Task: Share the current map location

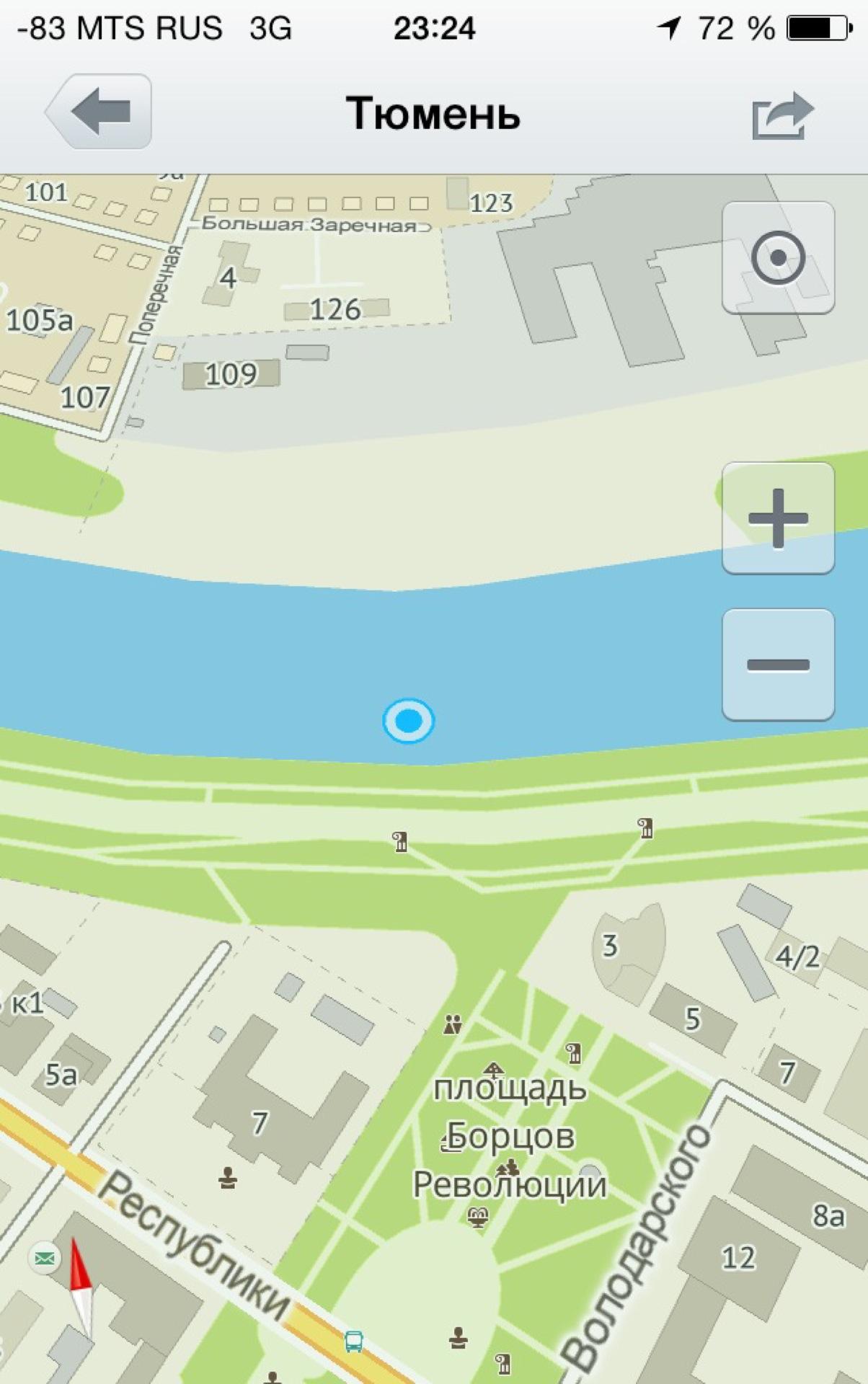Action: point(781,115)
